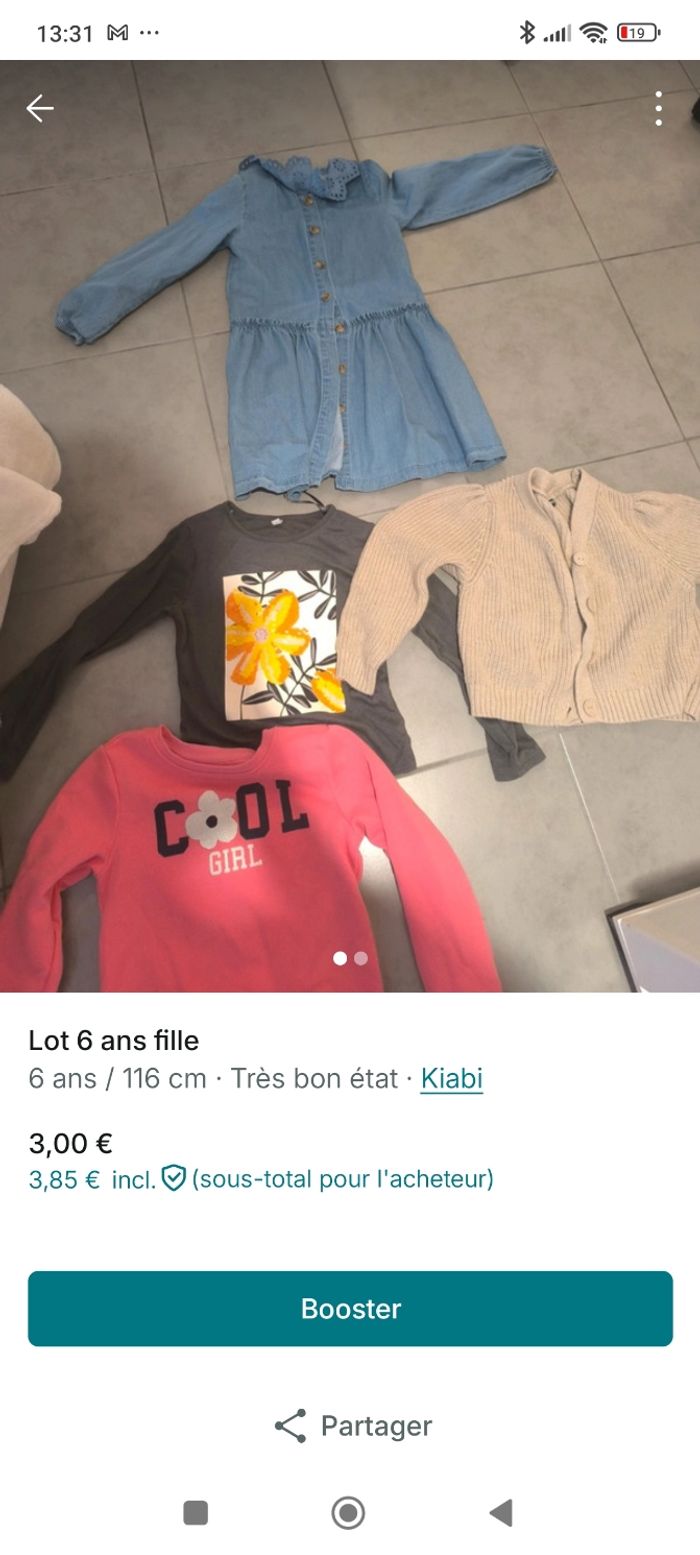Share this listing via Partager
Image resolution: width=700 pixels, height=1555 pixels.
352,1425
